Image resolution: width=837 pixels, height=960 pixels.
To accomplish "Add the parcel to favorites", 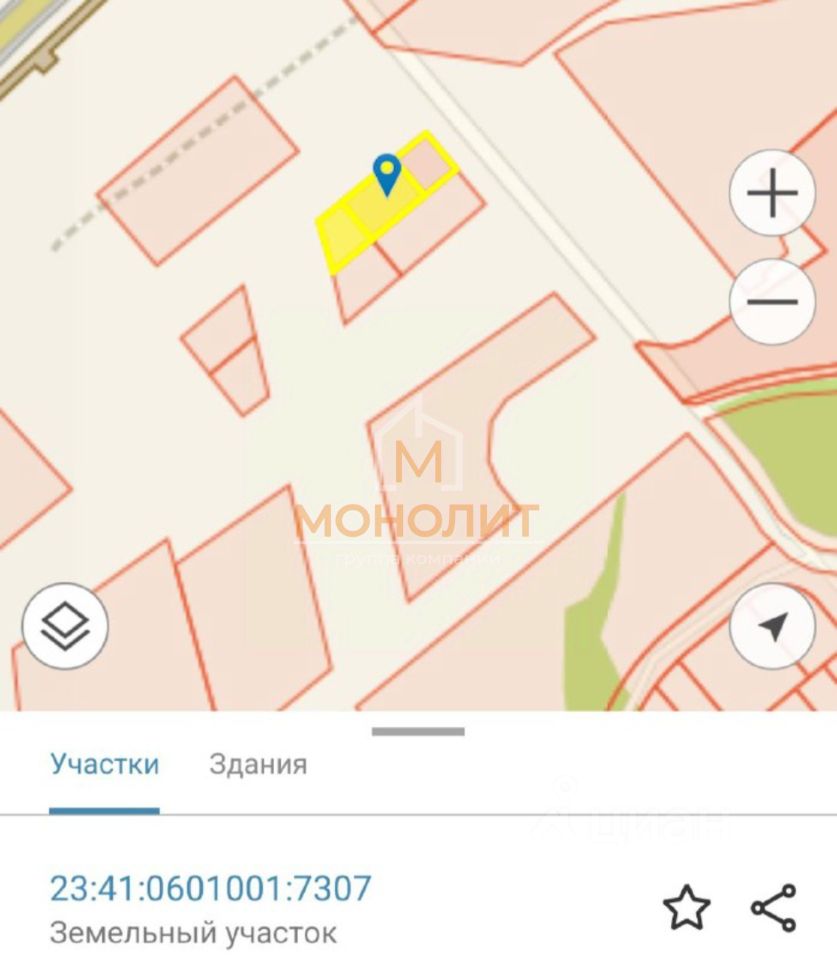I will (x=687, y=908).
